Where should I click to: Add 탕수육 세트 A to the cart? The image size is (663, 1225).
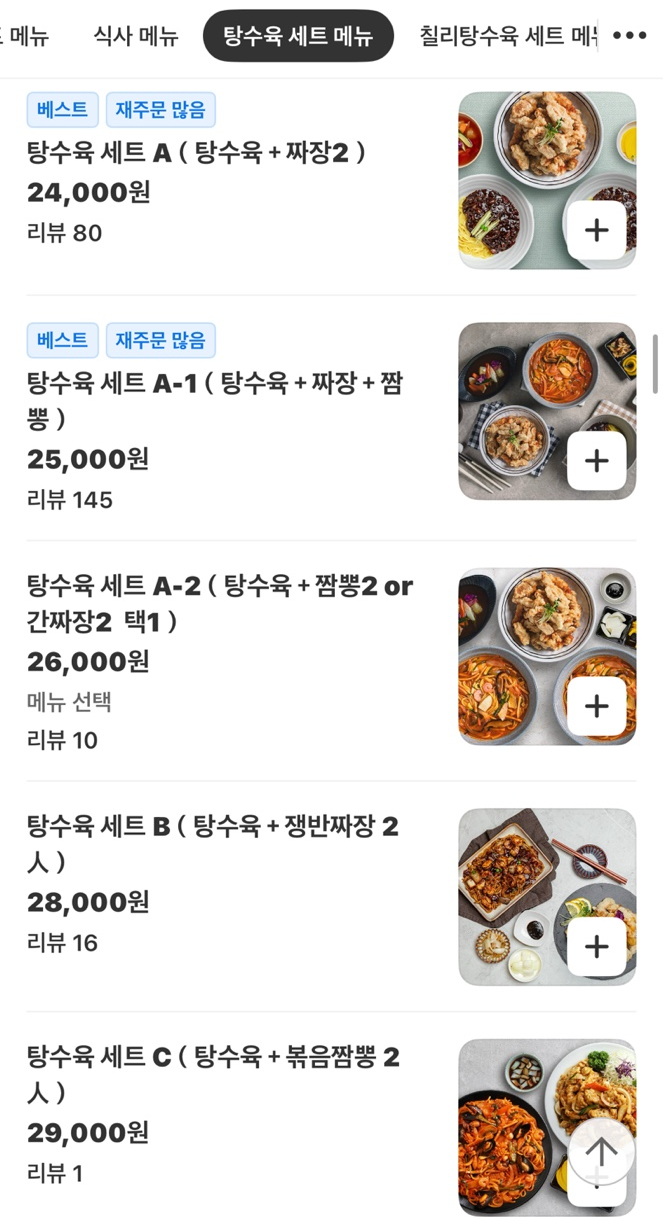pyautogui.click(x=597, y=230)
